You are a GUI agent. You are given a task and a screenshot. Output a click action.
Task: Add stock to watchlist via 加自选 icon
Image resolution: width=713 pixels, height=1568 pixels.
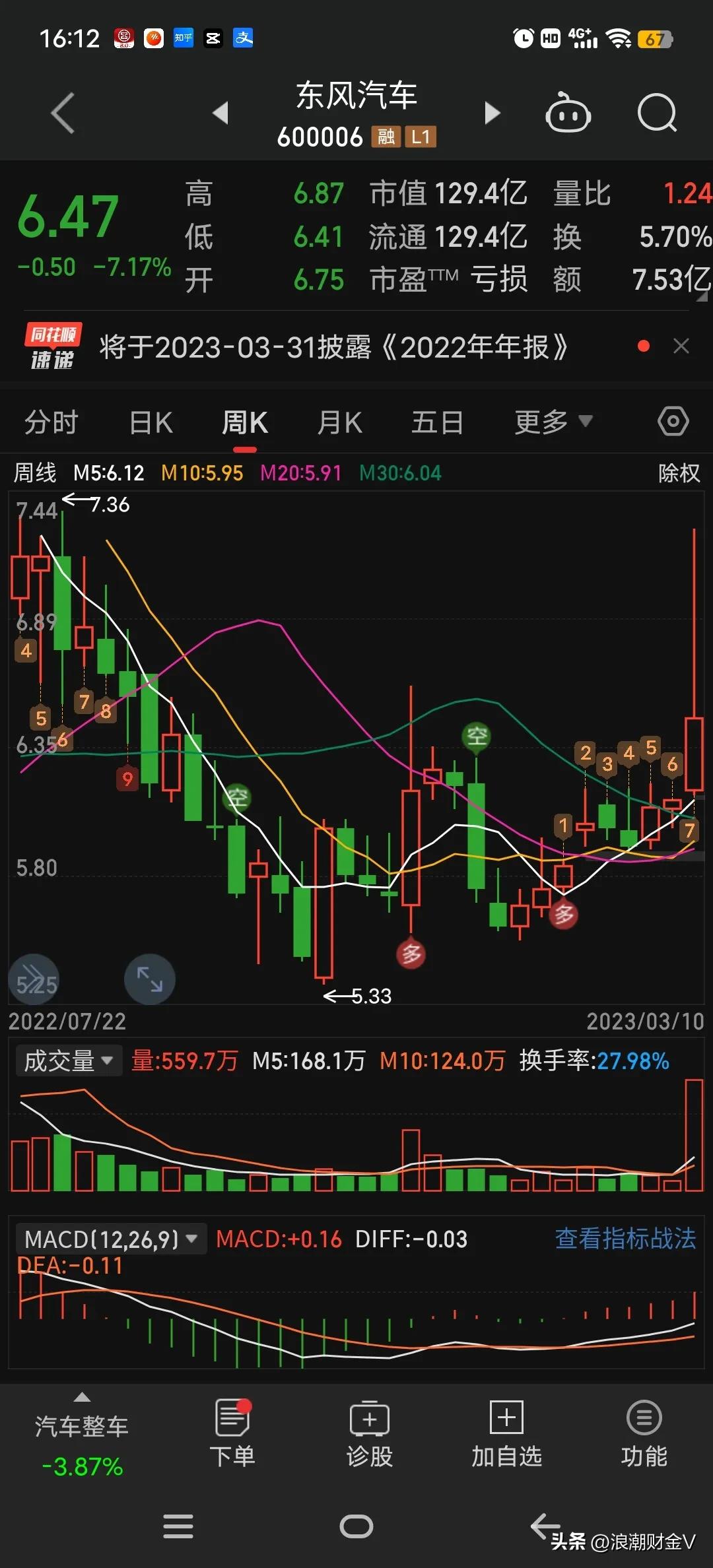(505, 1432)
